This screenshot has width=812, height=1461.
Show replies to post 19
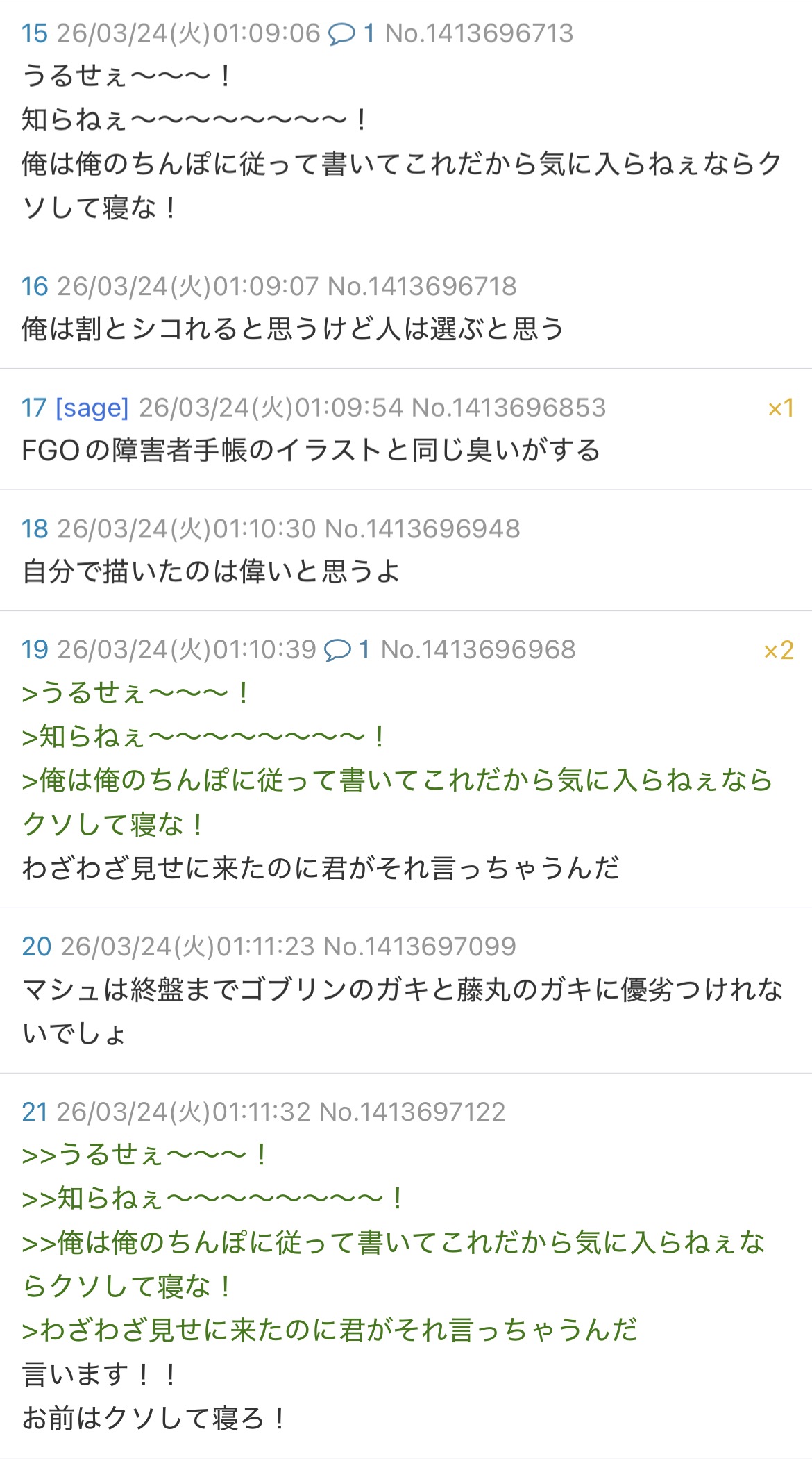[347, 650]
